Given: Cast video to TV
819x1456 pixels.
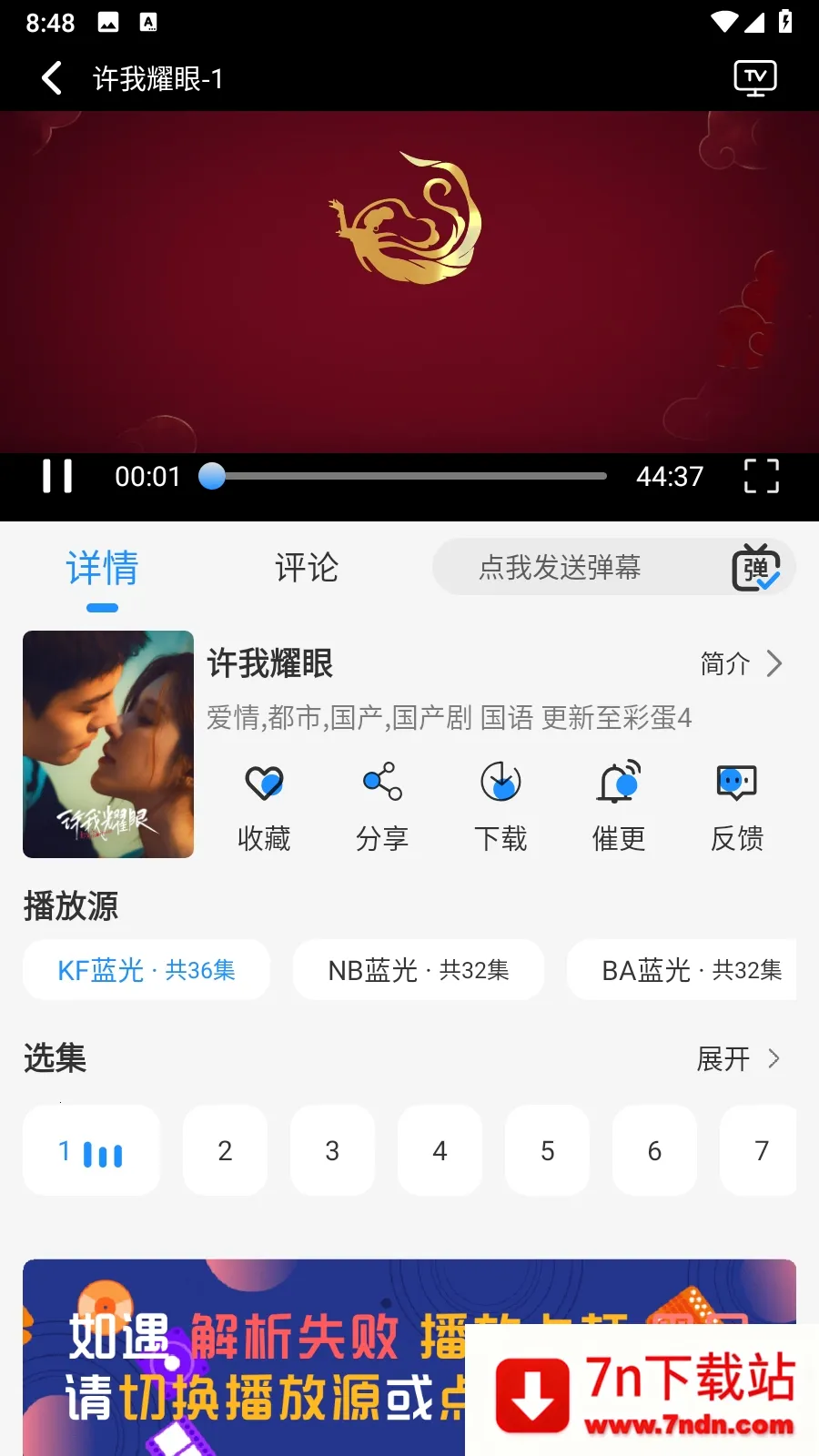Looking at the screenshot, I should click(x=755, y=78).
